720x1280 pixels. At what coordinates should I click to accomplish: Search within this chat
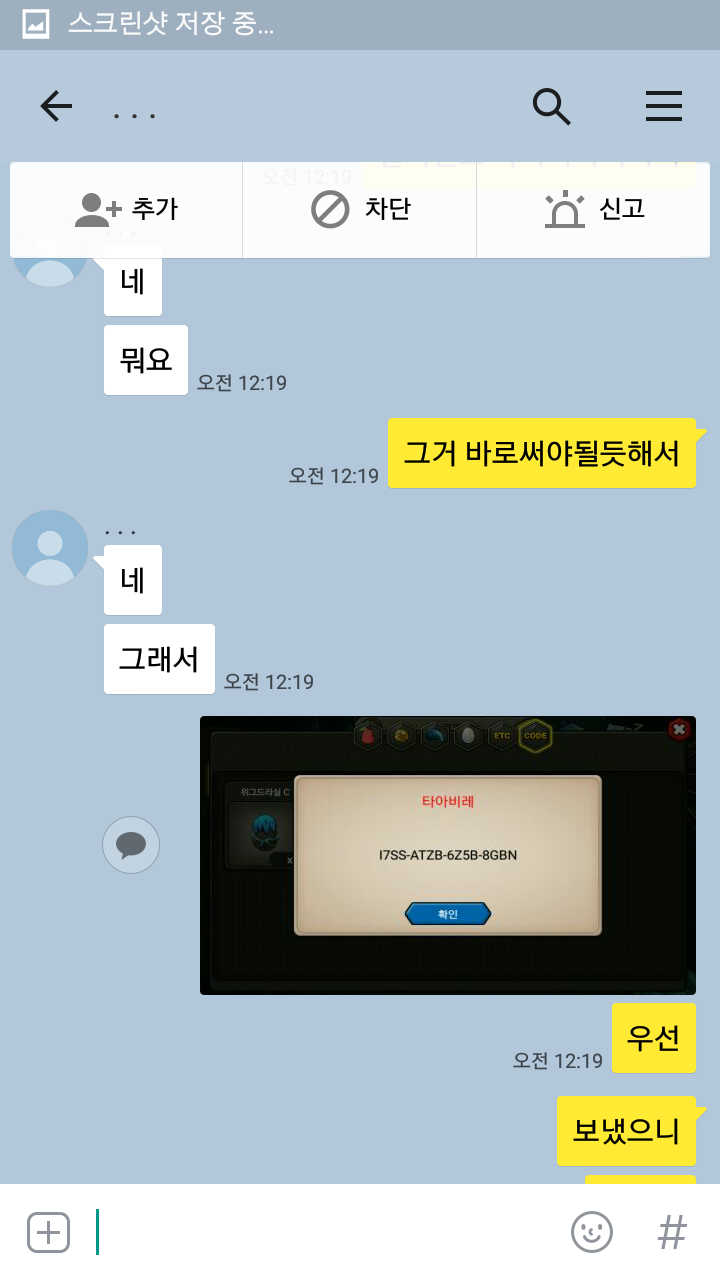tap(551, 106)
